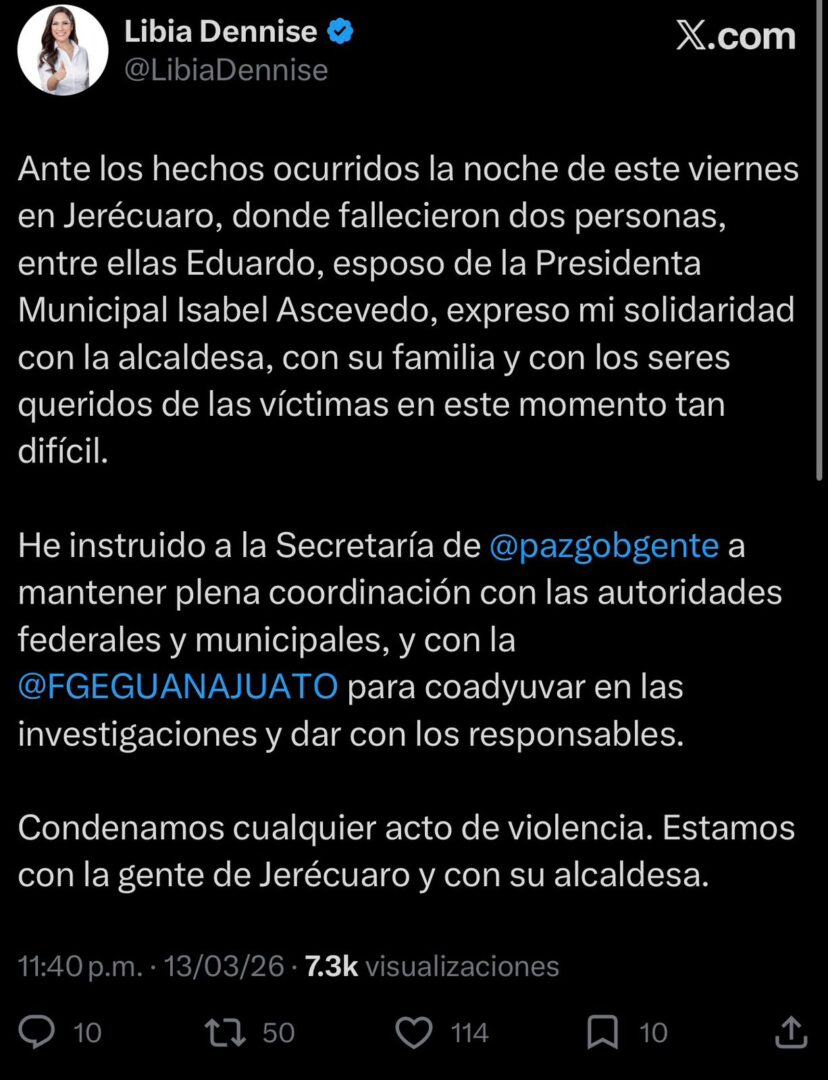Repost this post about Jerécuaro

224,1032
